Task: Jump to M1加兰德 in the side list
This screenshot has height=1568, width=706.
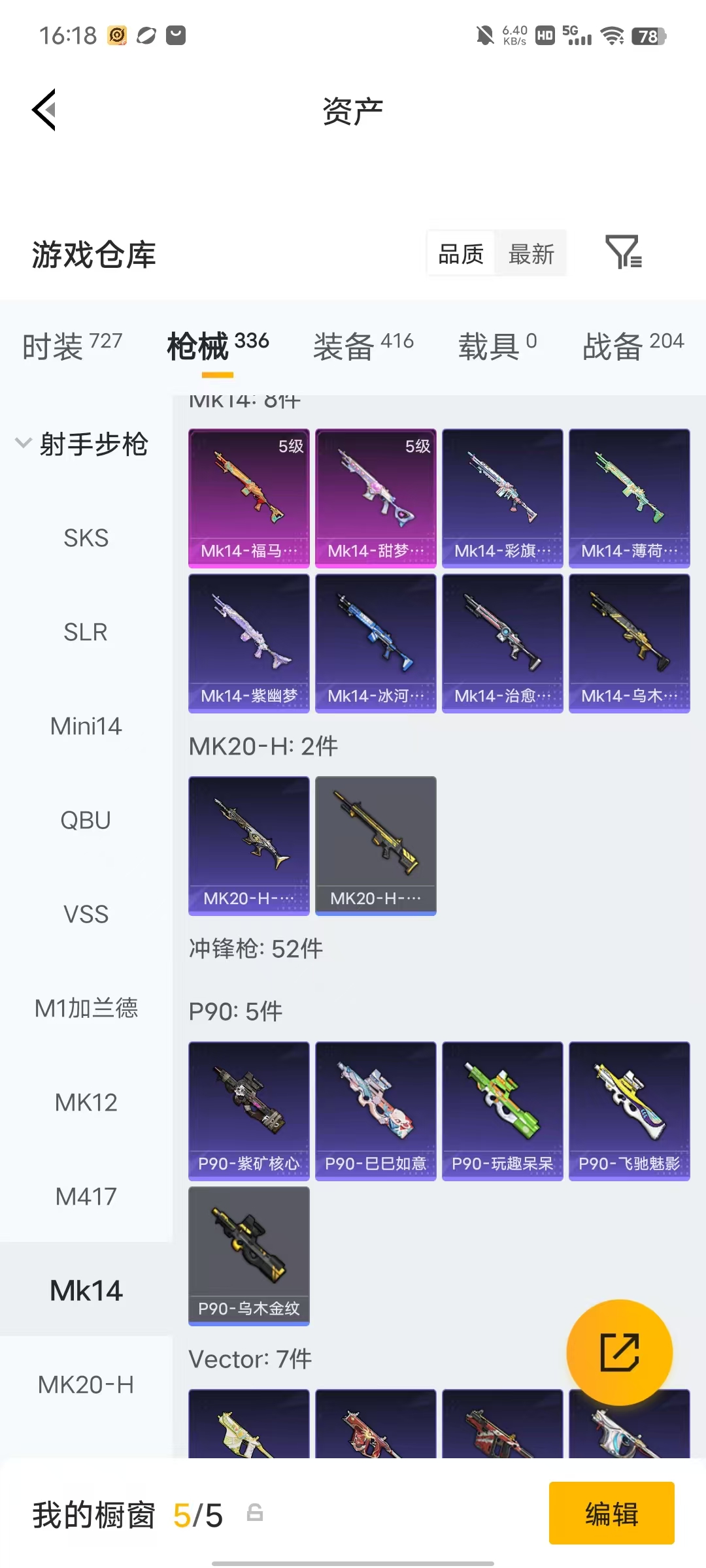Action: [86, 1009]
